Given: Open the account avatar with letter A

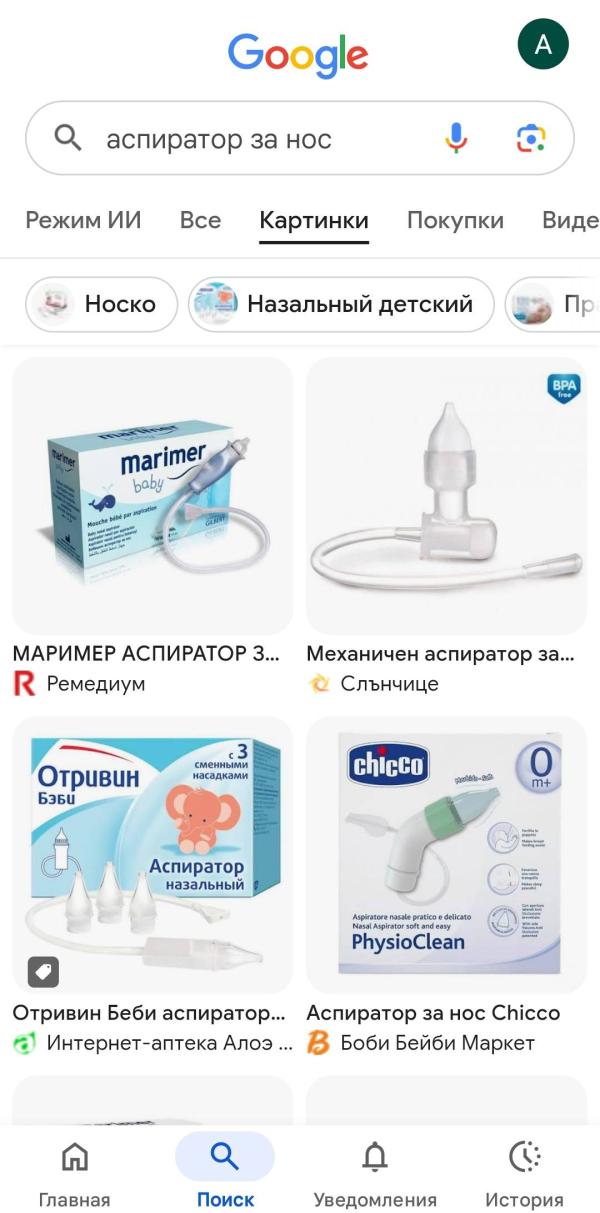Looking at the screenshot, I should (x=543, y=44).
